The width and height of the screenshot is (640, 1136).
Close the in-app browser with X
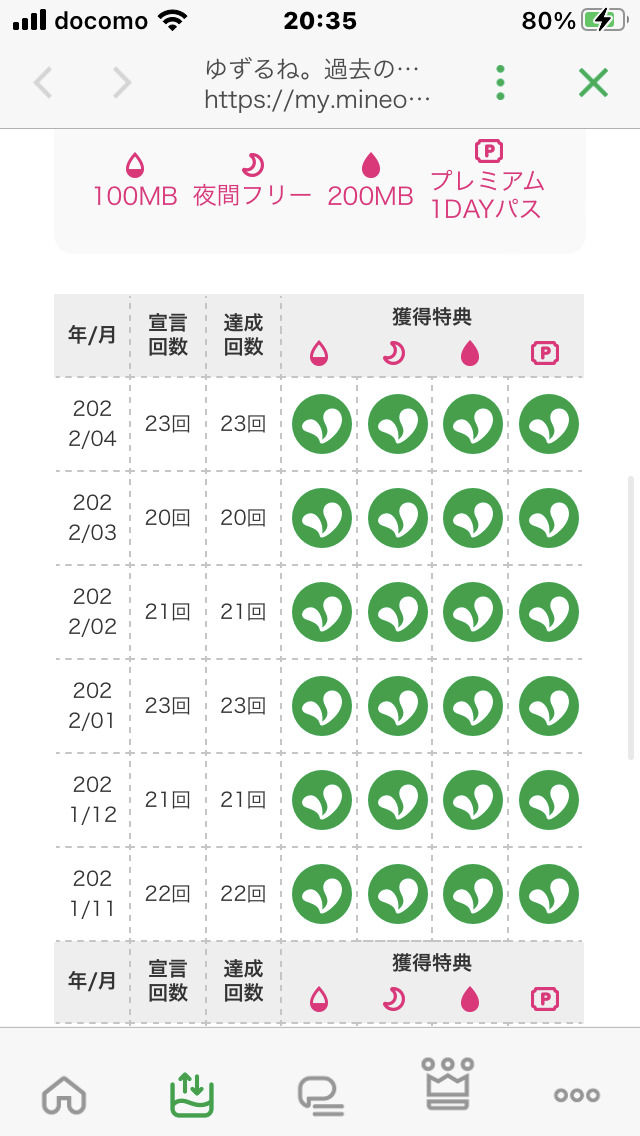pyautogui.click(x=593, y=83)
